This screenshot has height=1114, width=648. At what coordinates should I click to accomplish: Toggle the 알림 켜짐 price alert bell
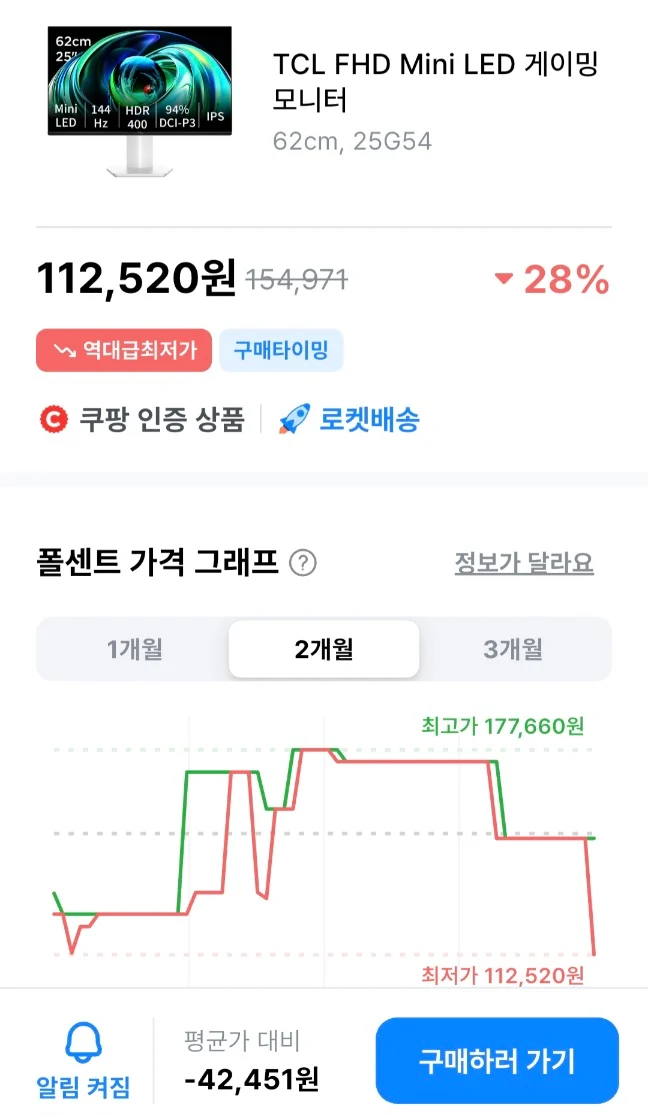pos(84,1061)
